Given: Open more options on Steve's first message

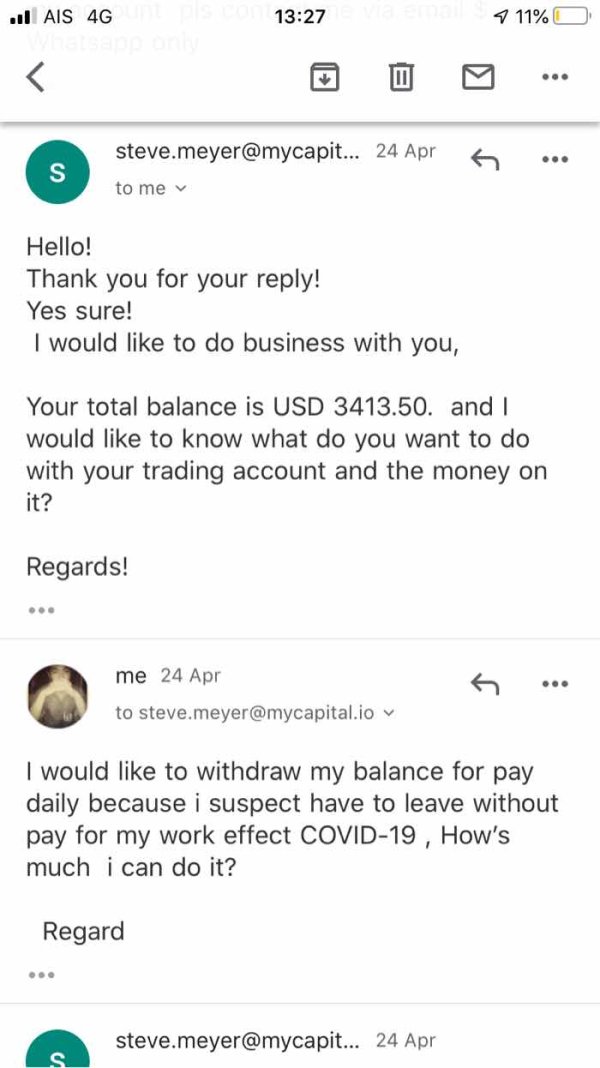Looking at the screenshot, I should click(x=554, y=159).
